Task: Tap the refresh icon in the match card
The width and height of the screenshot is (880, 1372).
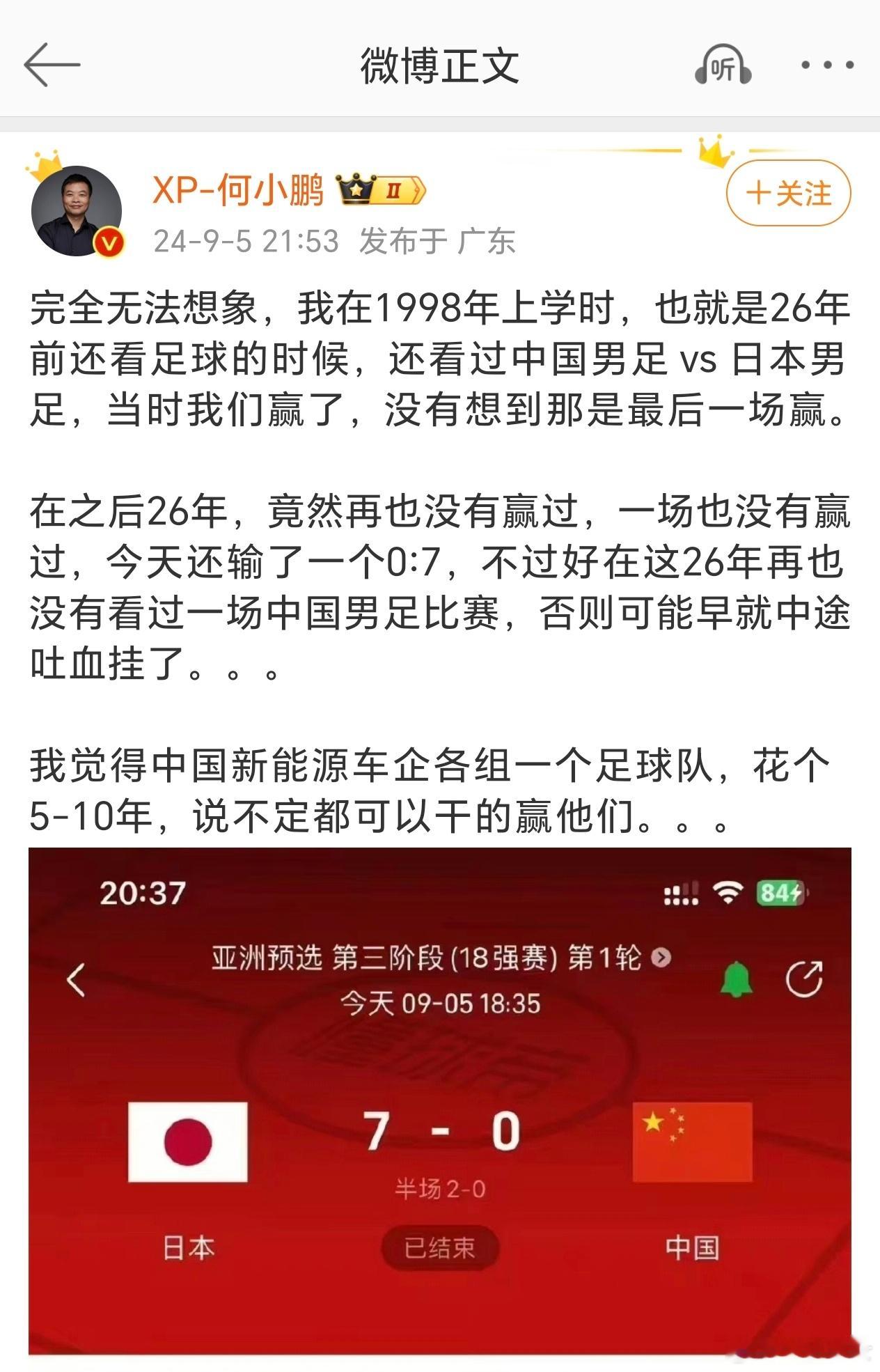Action: point(805,979)
